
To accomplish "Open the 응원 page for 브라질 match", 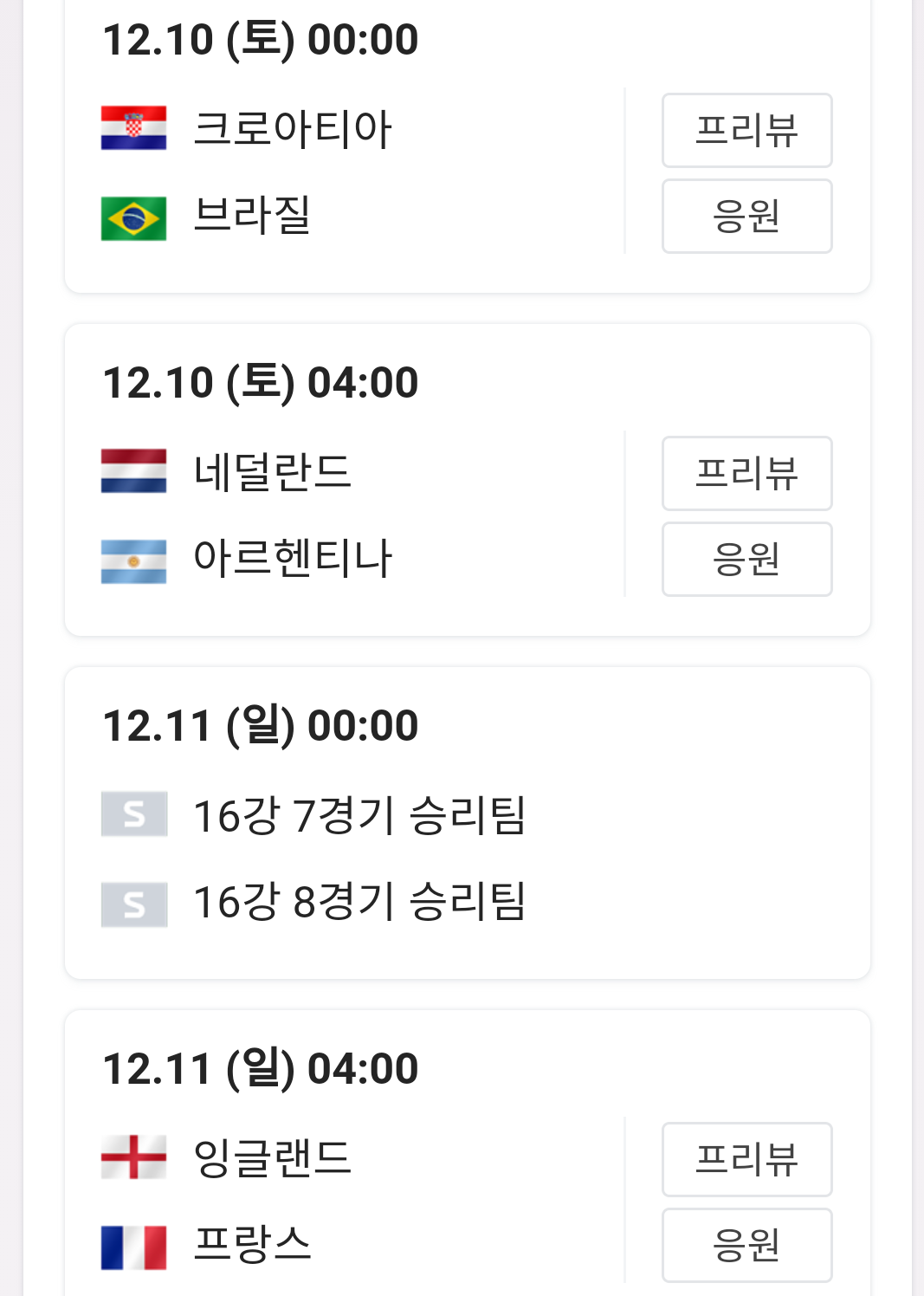I will pyautogui.click(x=746, y=216).
